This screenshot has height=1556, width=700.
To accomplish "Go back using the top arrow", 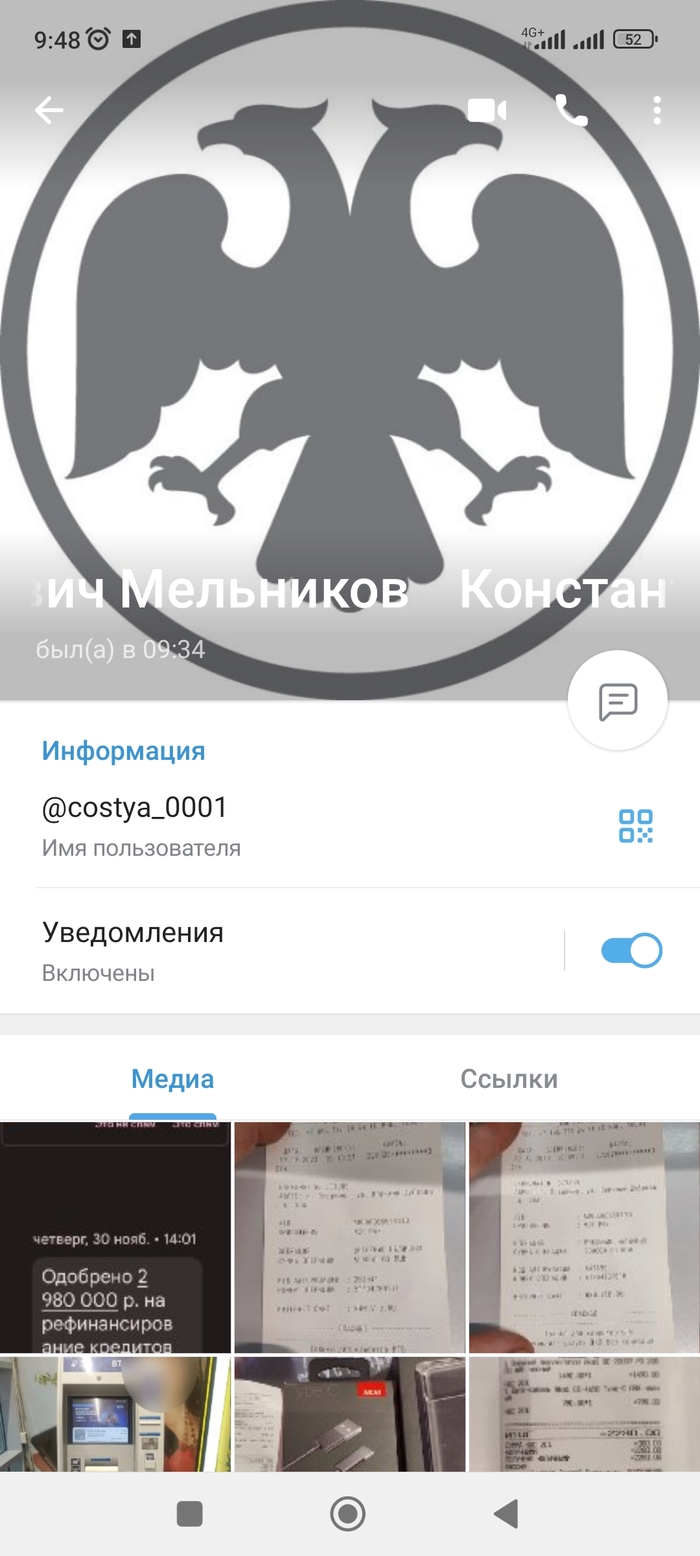I will [x=49, y=110].
